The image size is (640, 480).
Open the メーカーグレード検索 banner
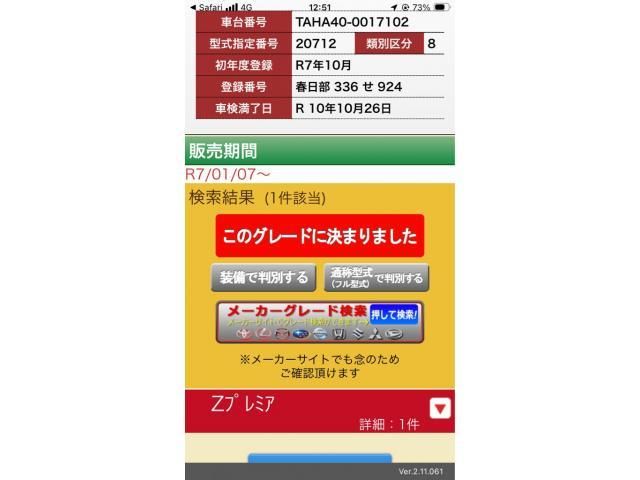[320, 322]
